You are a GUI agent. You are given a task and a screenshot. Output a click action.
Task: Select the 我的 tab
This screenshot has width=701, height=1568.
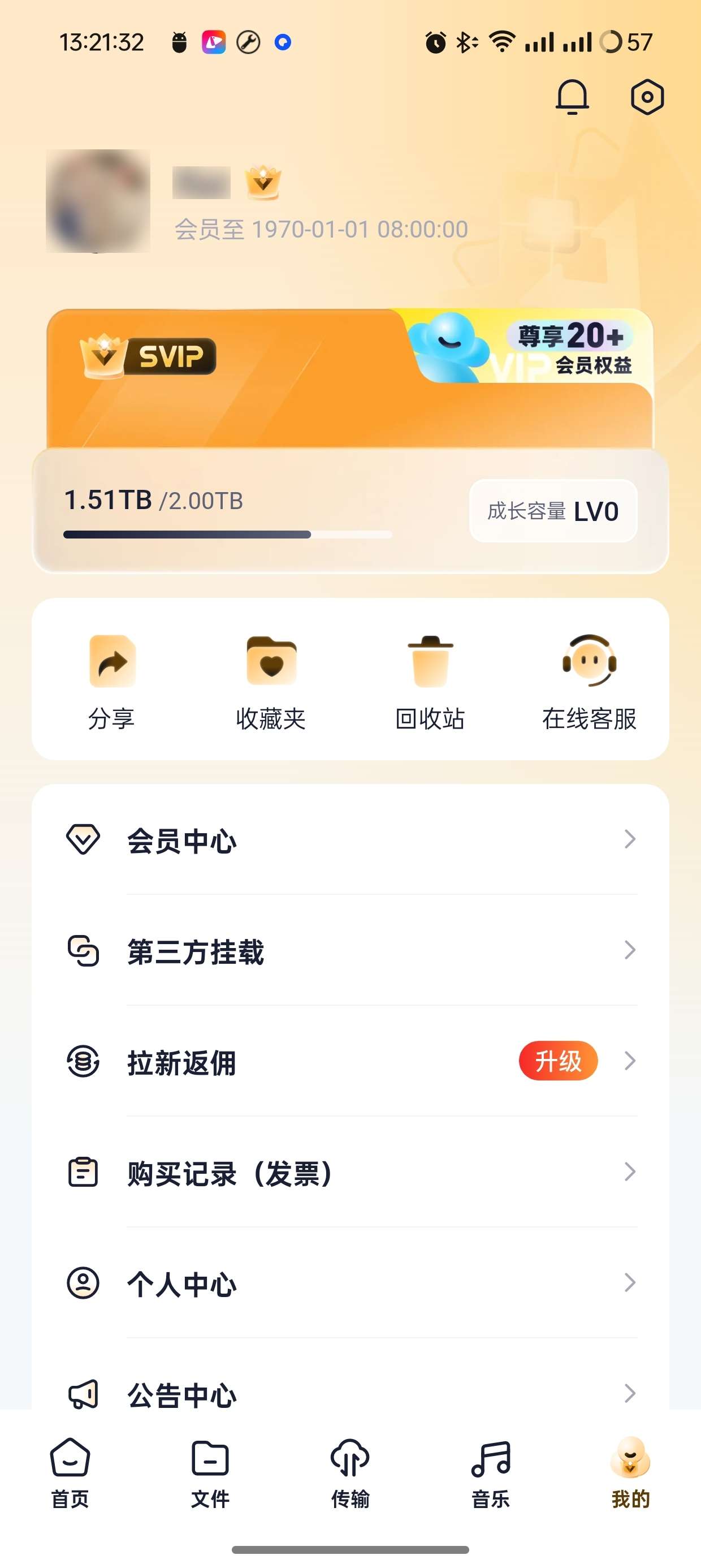coord(630,1473)
